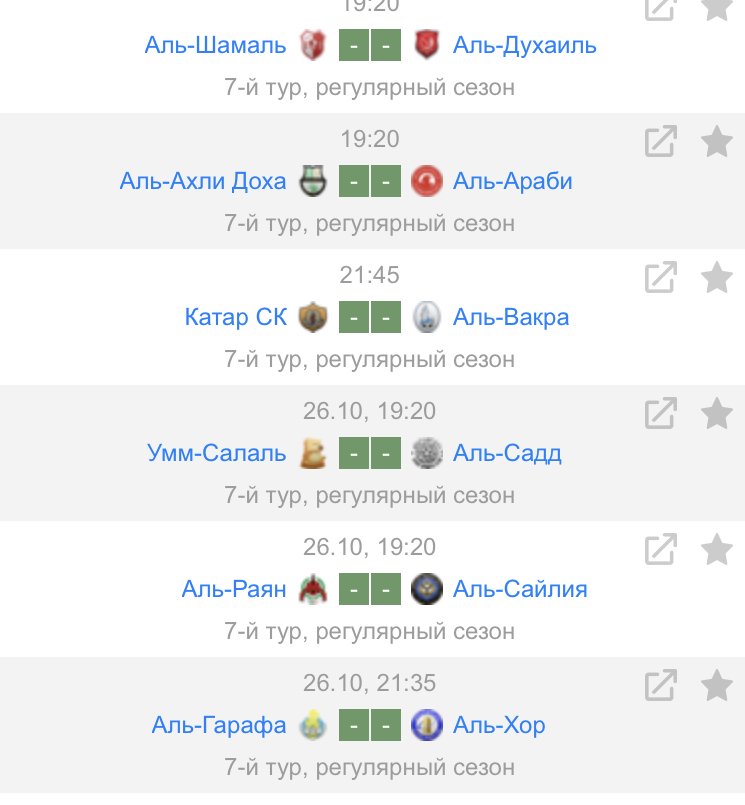The image size is (745, 805).
Task: Open team page for Аль-Духаиль
Action: click(x=524, y=46)
